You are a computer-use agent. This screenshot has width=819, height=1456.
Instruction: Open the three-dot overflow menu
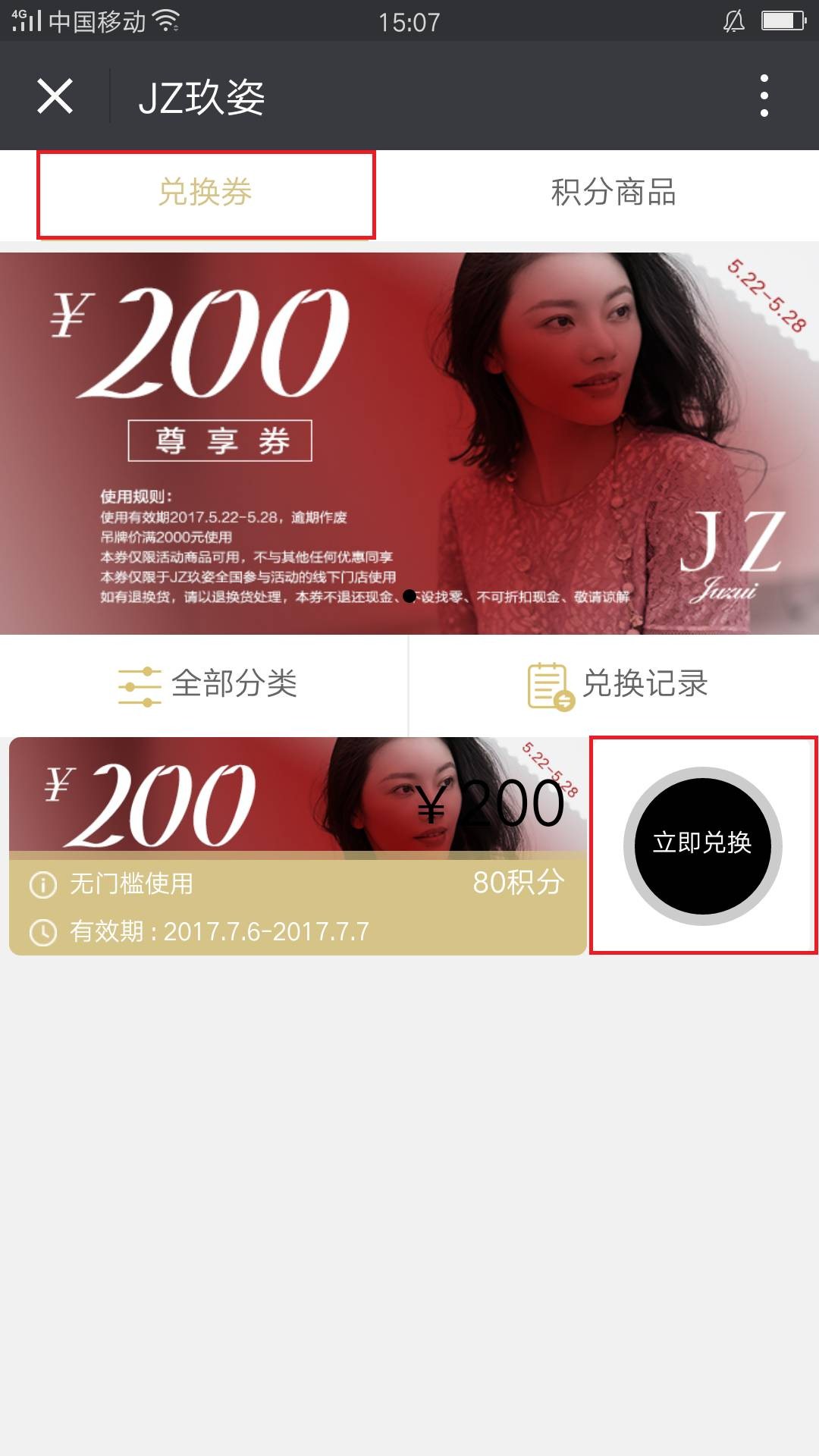tap(764, 96)
